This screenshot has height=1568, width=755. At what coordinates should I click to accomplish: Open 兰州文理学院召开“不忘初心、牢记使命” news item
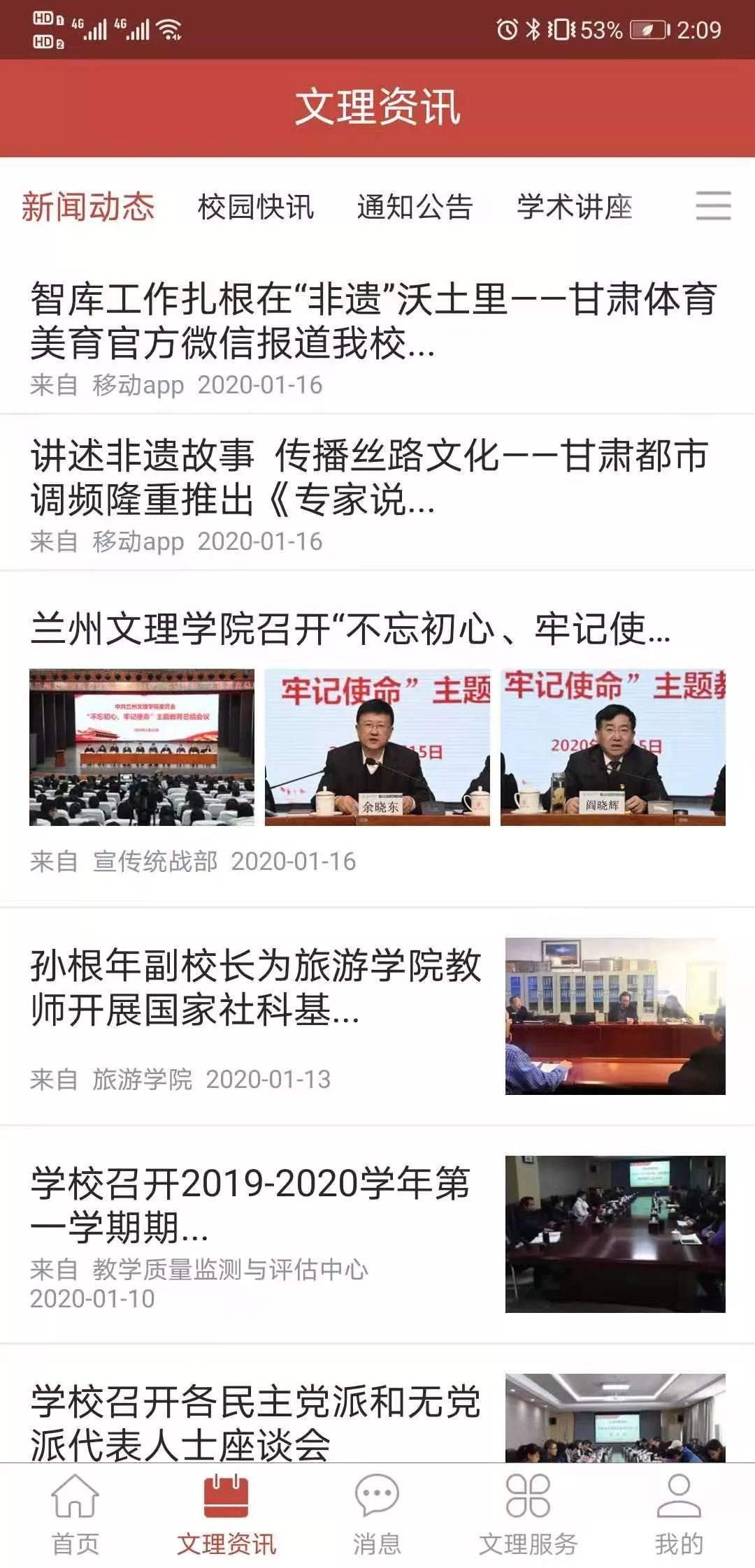coord(350,629)
